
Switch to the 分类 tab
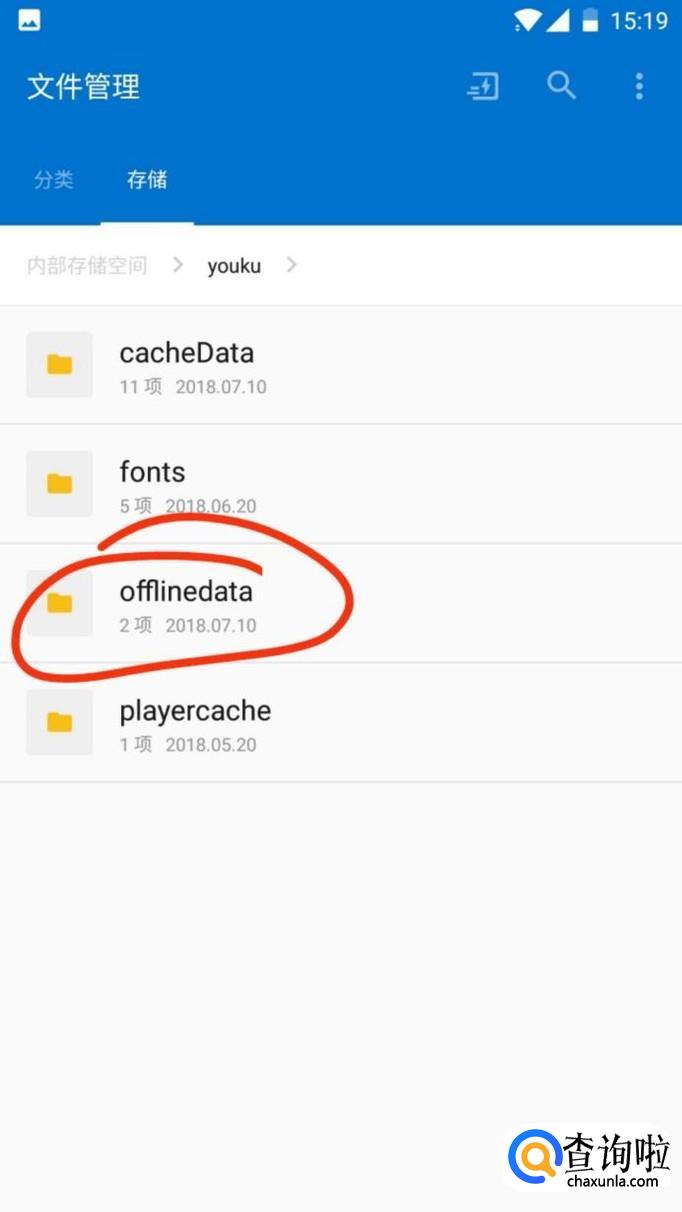54,180
